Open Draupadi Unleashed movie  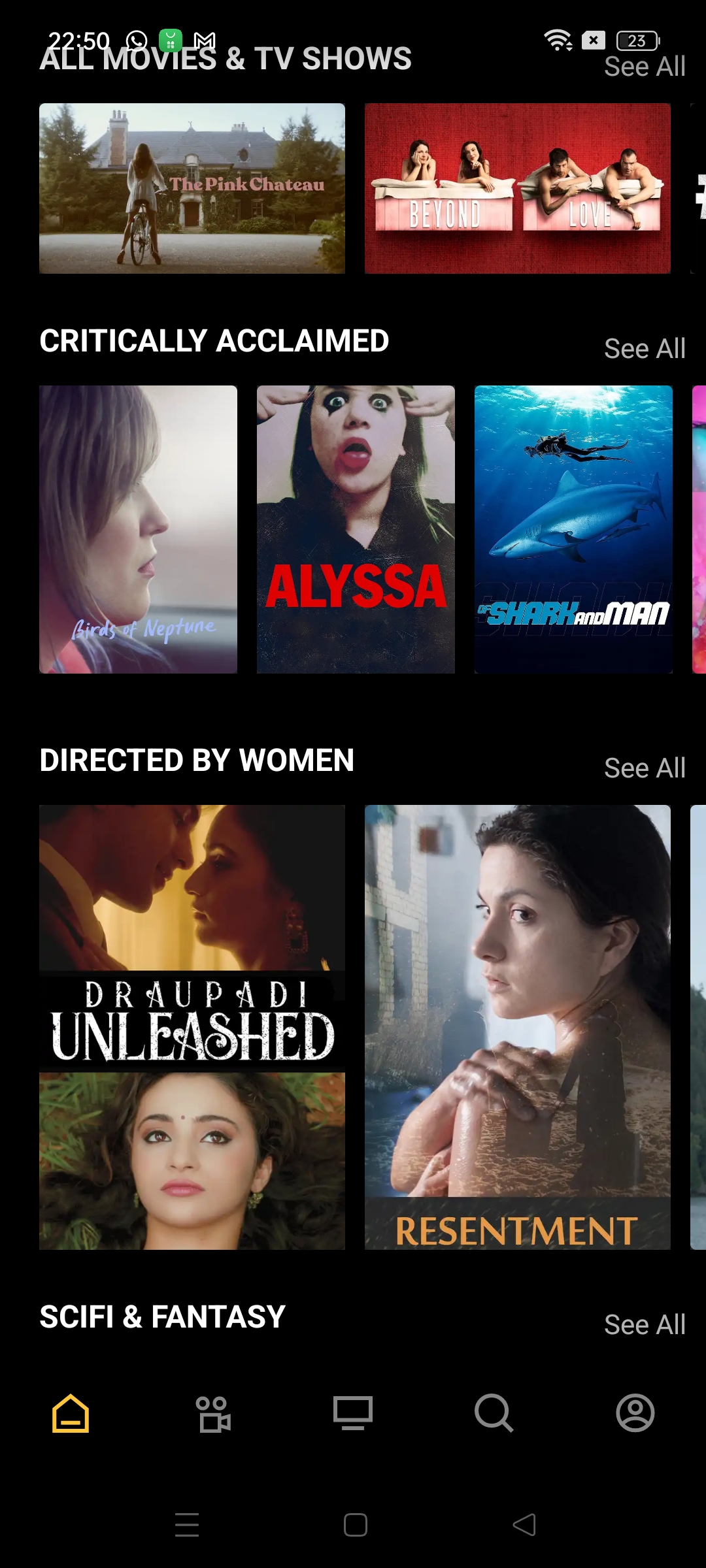[192, 1027]
